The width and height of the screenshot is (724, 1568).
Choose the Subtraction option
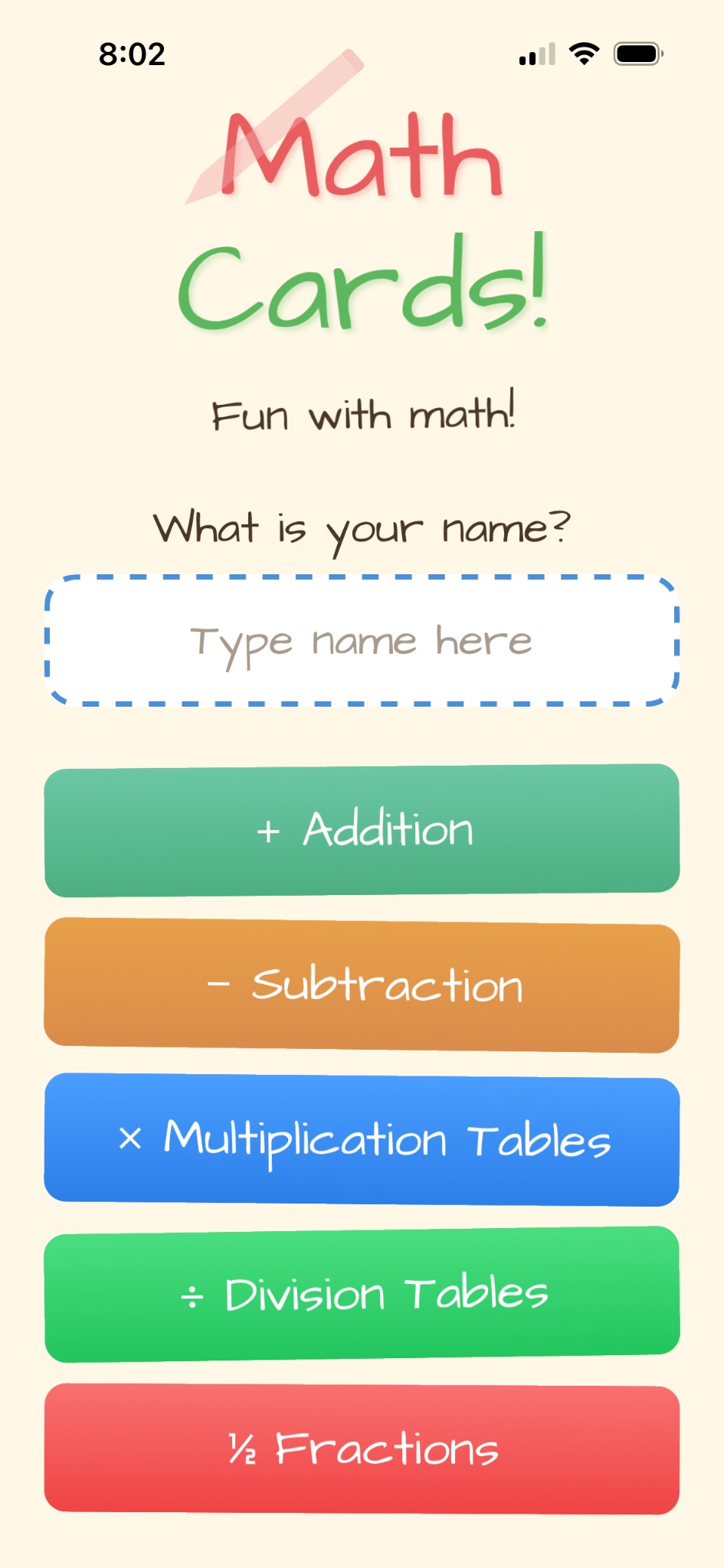point(362,985)
